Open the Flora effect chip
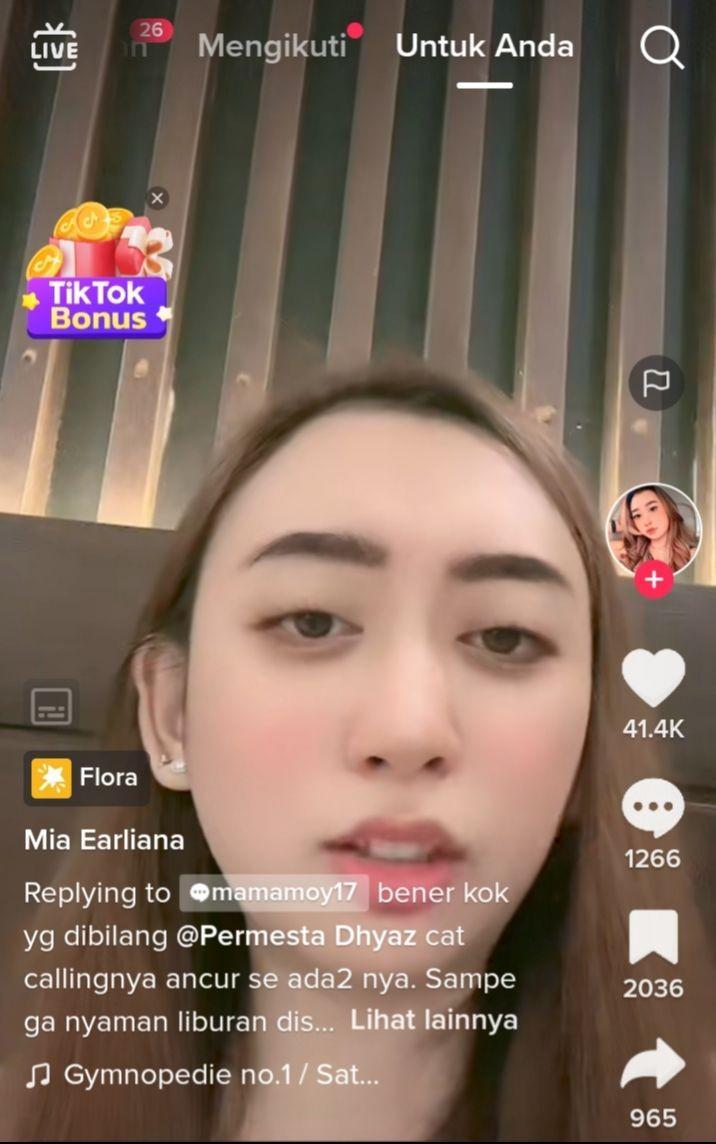Screen dimensions: 716x1144 click(87, 778)
